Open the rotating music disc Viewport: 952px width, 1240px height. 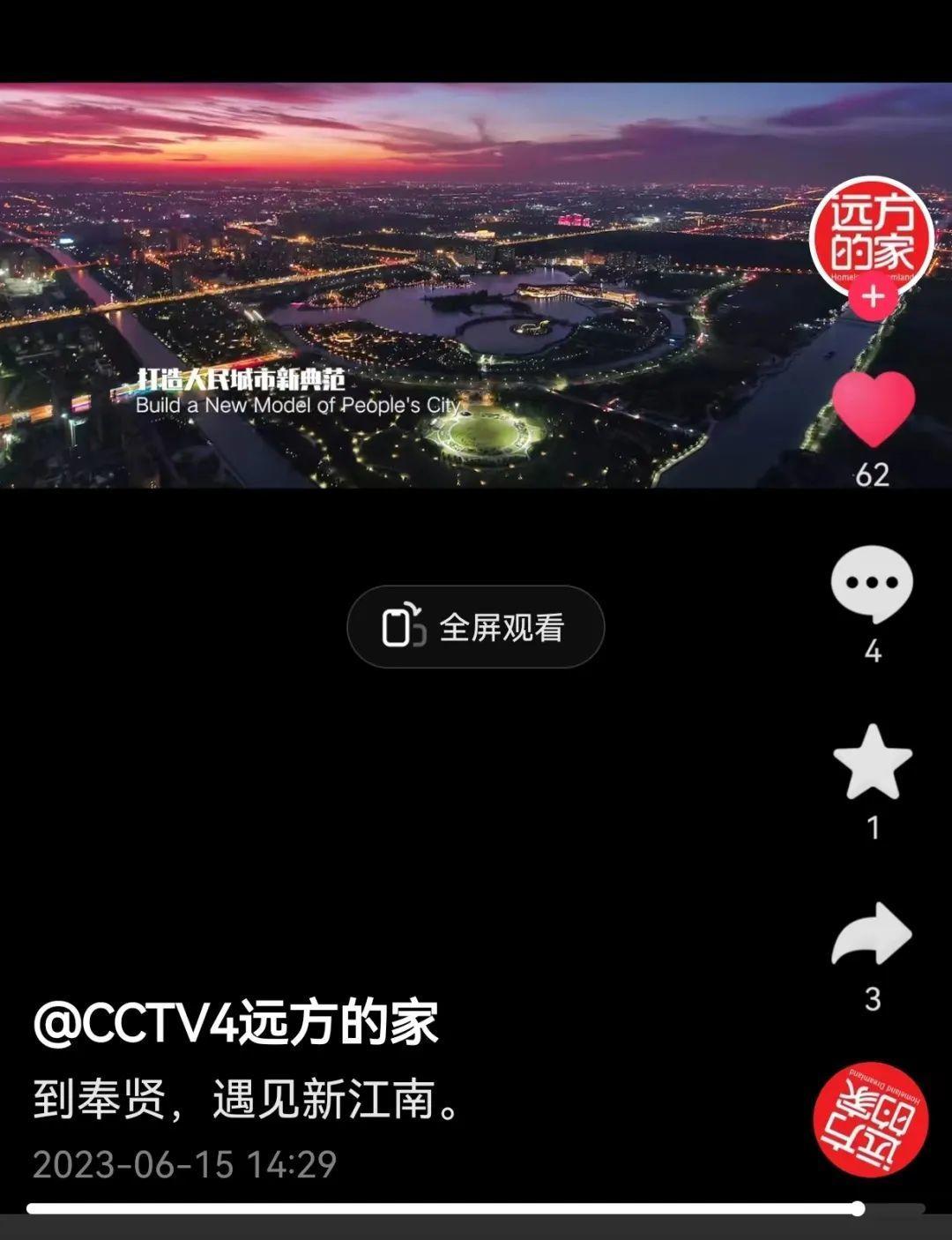(871, 1119)
